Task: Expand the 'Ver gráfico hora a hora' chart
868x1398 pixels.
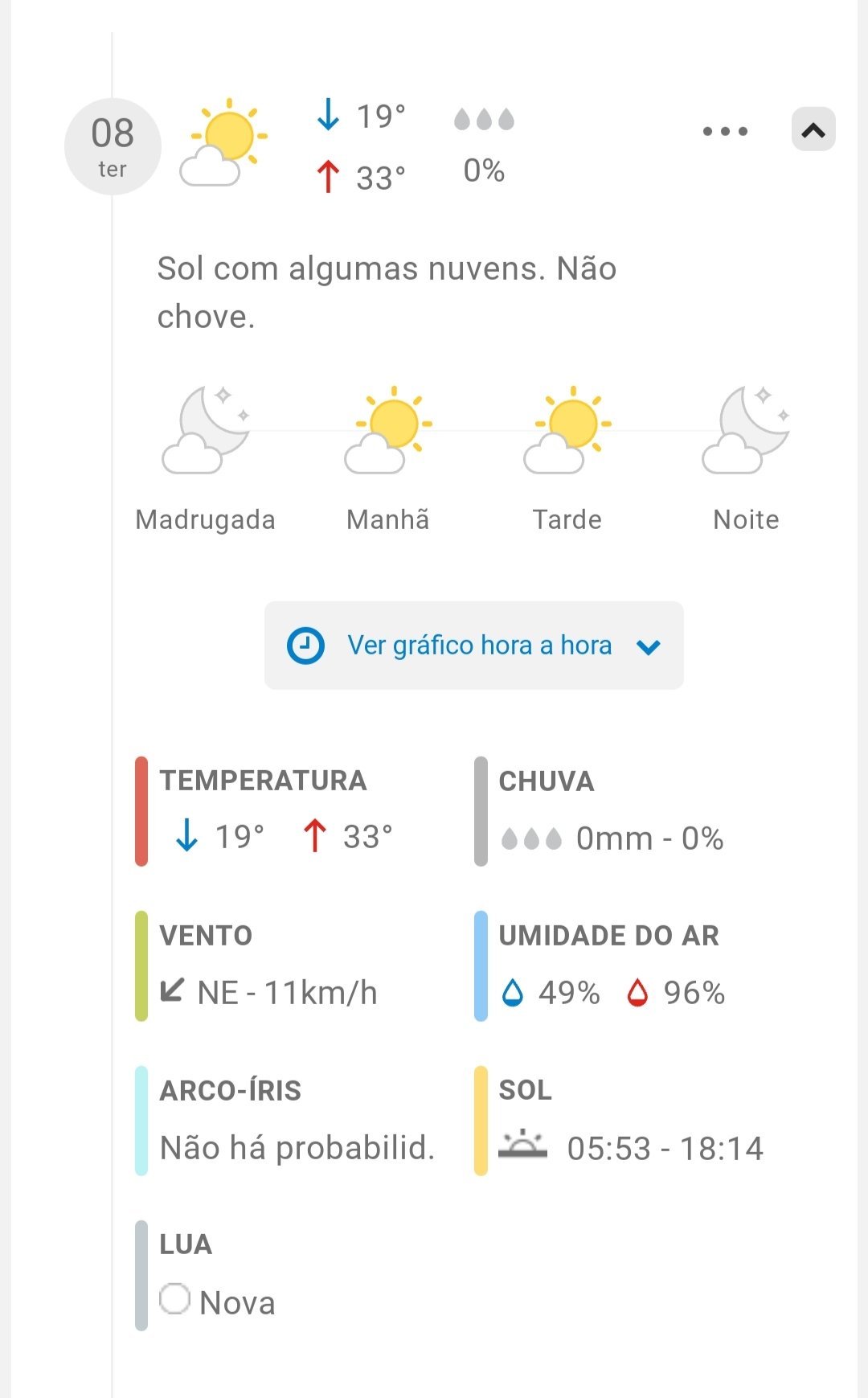Action: coord(474,646)
